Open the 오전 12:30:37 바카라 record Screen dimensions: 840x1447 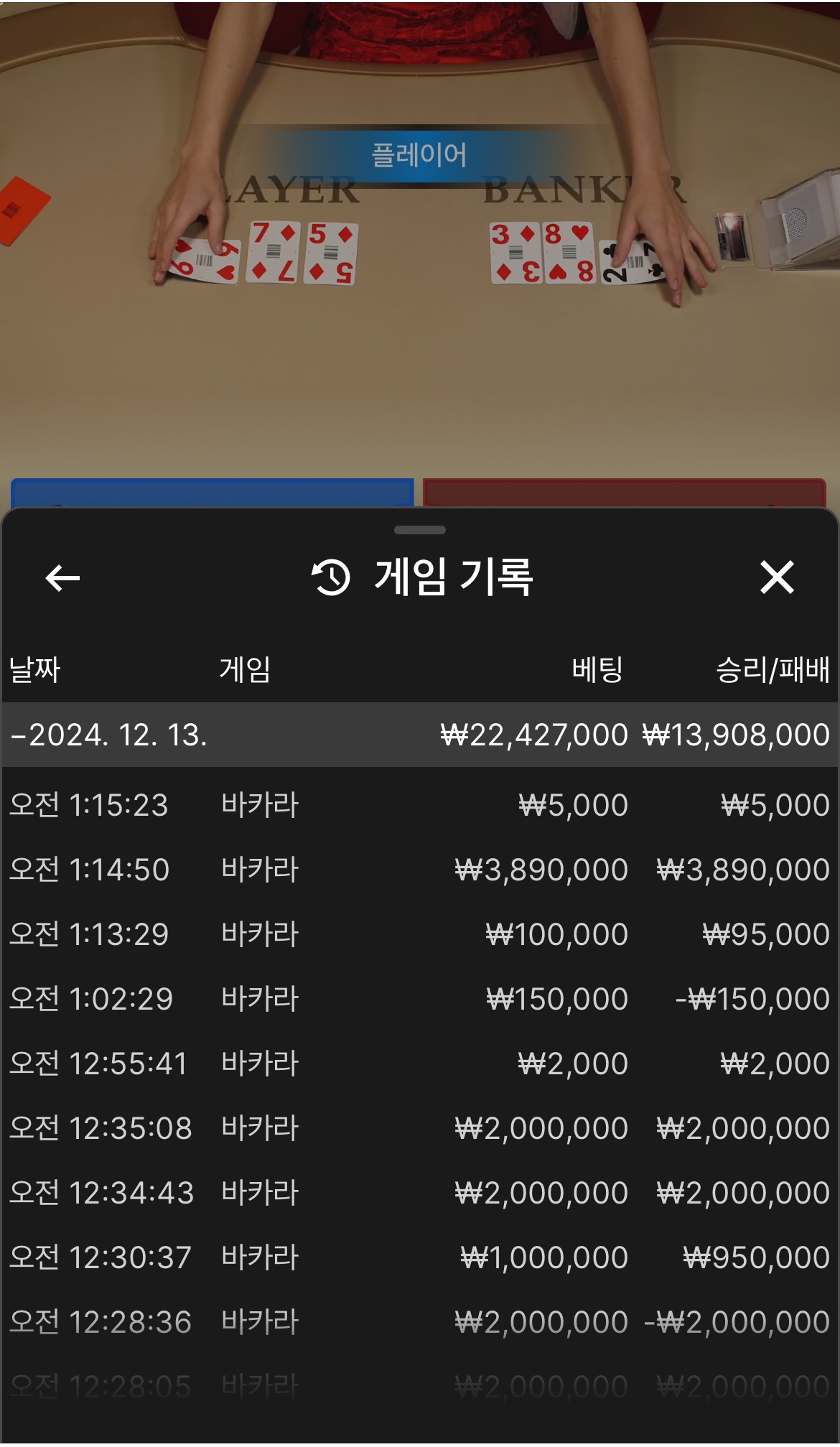[419, 1257]
